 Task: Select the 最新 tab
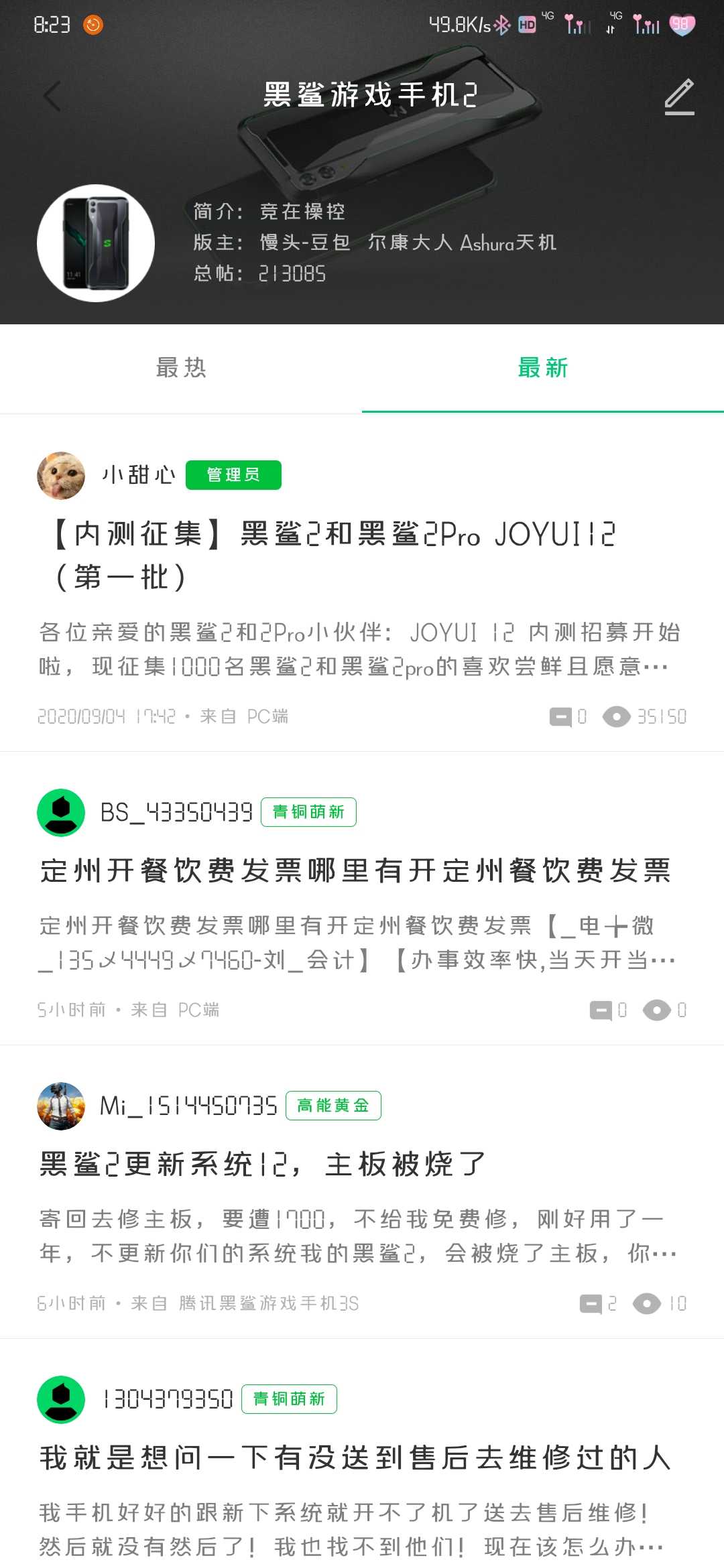click(543, 368)
